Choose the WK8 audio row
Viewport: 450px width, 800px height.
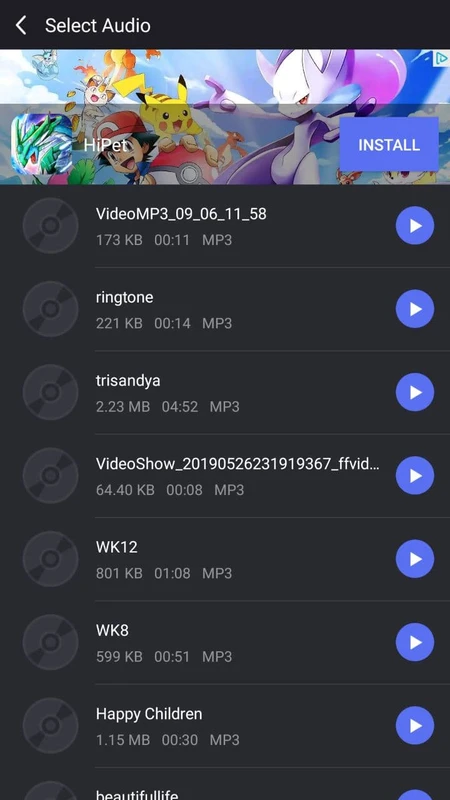(x=225, y=642)
